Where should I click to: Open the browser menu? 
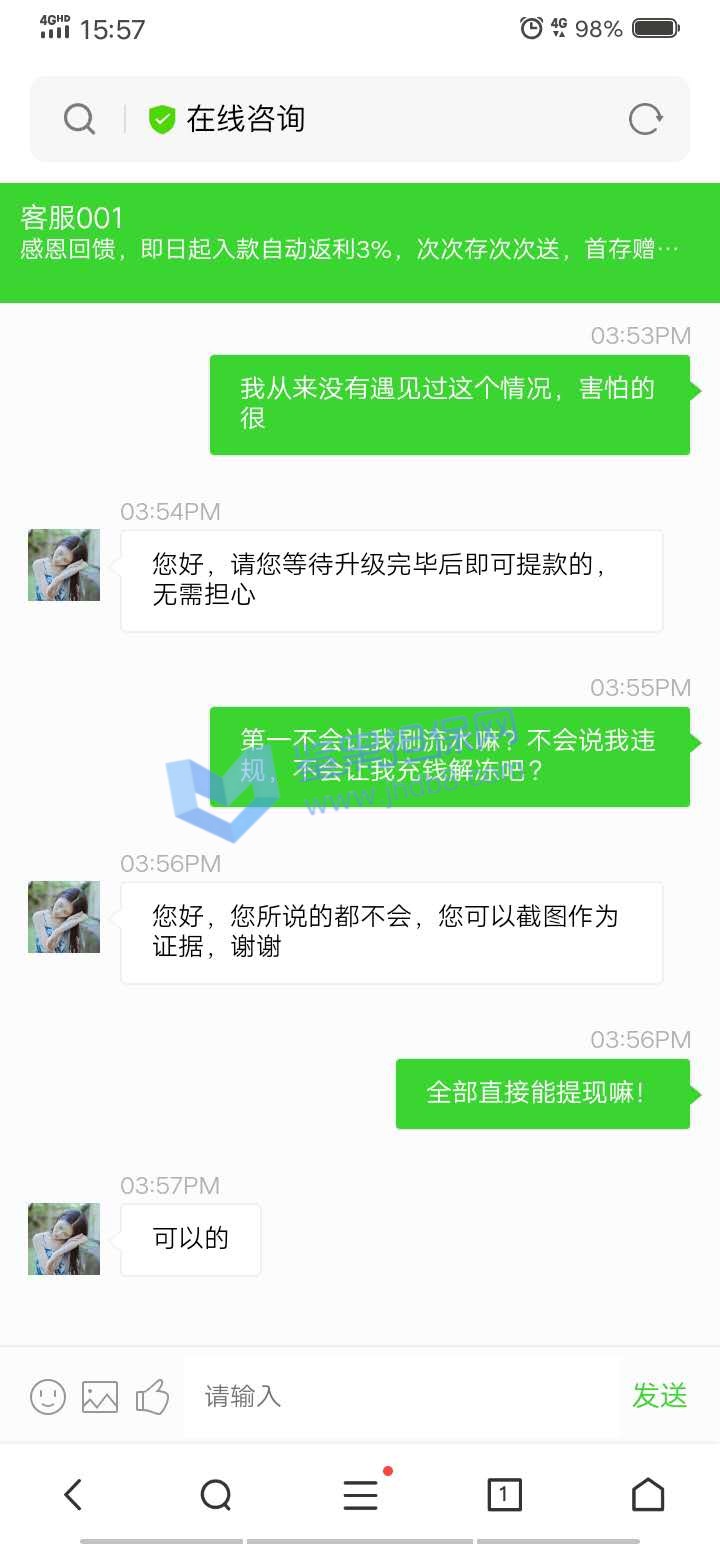(360, 1495)
